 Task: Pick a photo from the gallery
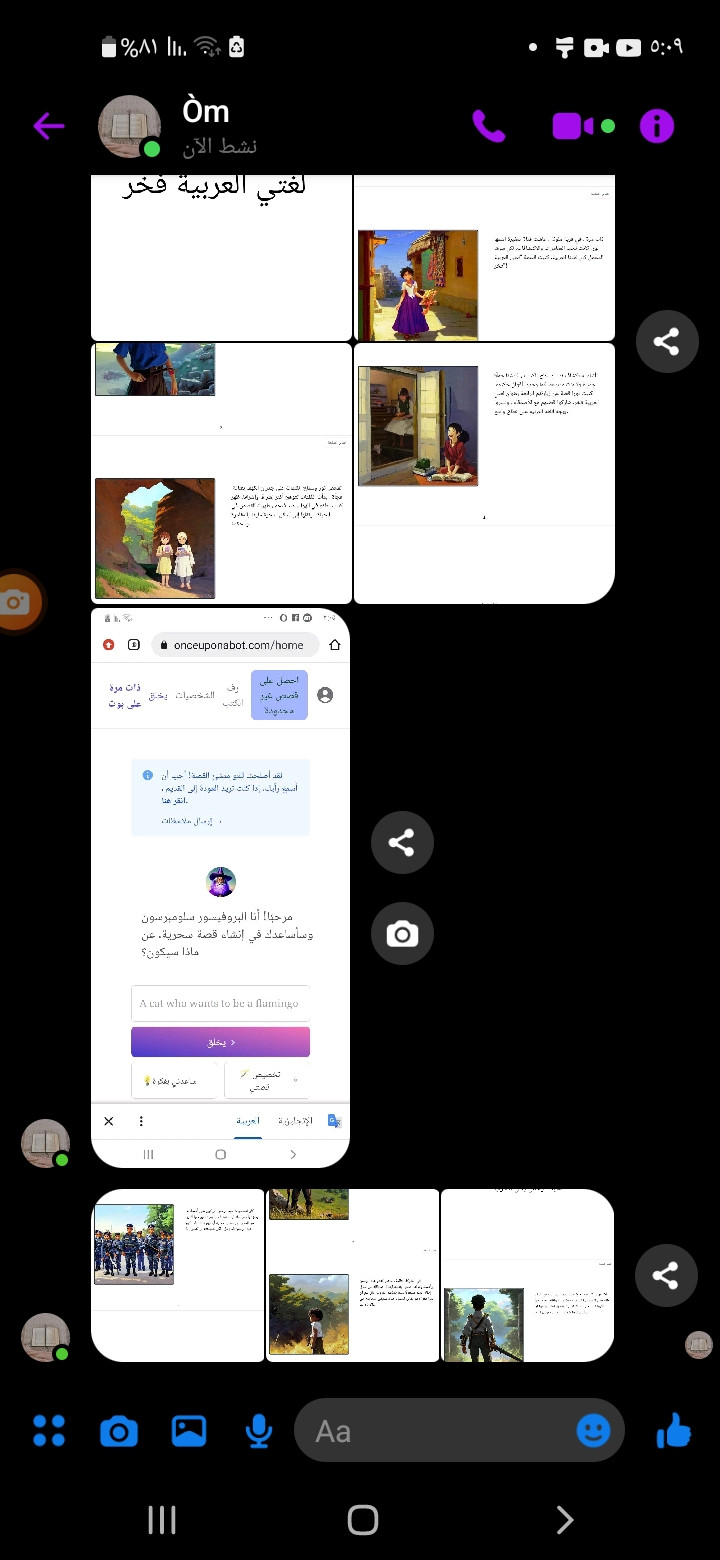188,1431
